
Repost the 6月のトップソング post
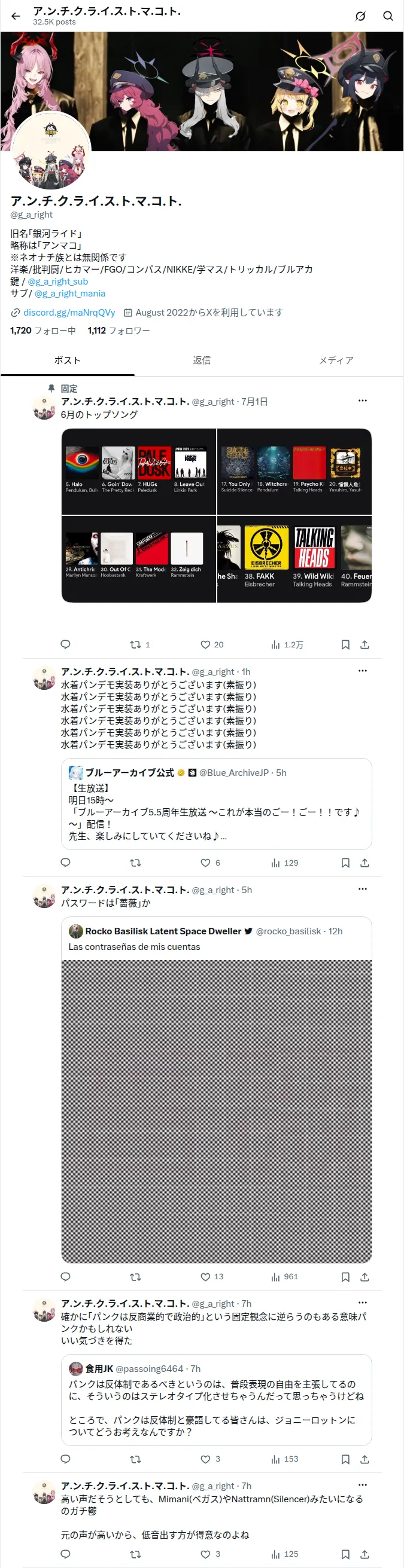pos(140,644)
